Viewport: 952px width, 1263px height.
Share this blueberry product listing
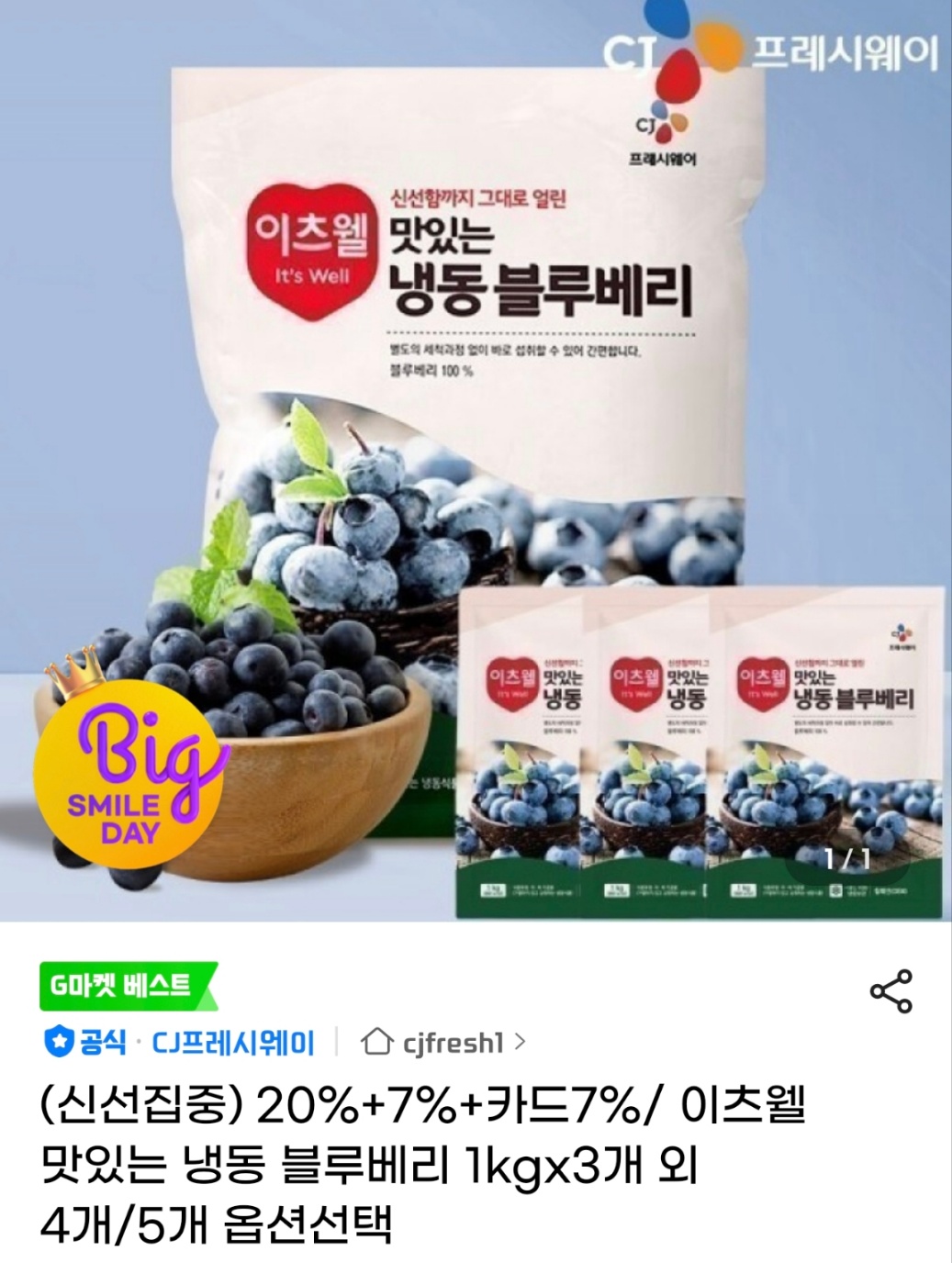coord(890,991)
